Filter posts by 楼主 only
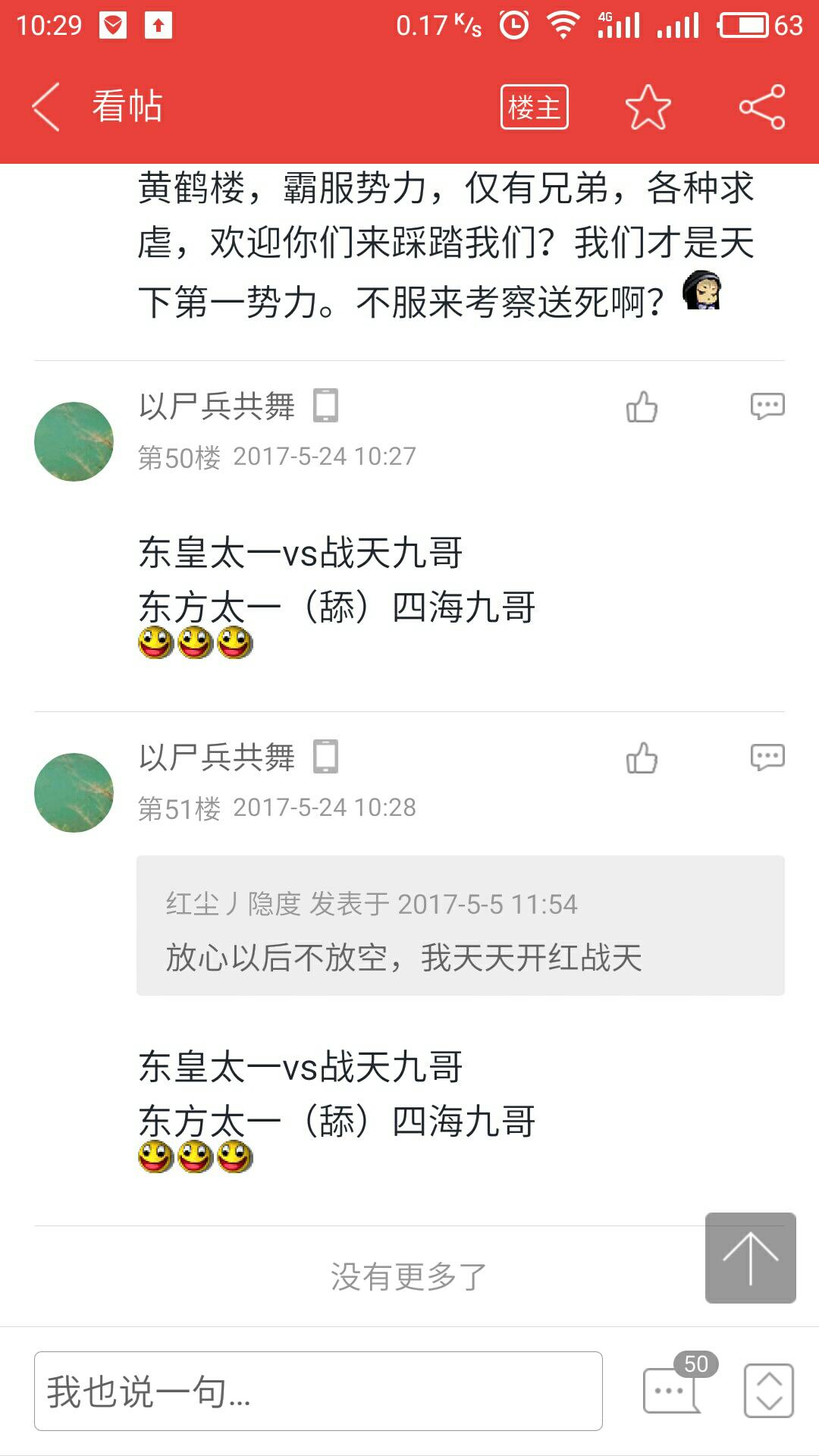This screenshot has width=819, height=1456. (x=534, y=107)
